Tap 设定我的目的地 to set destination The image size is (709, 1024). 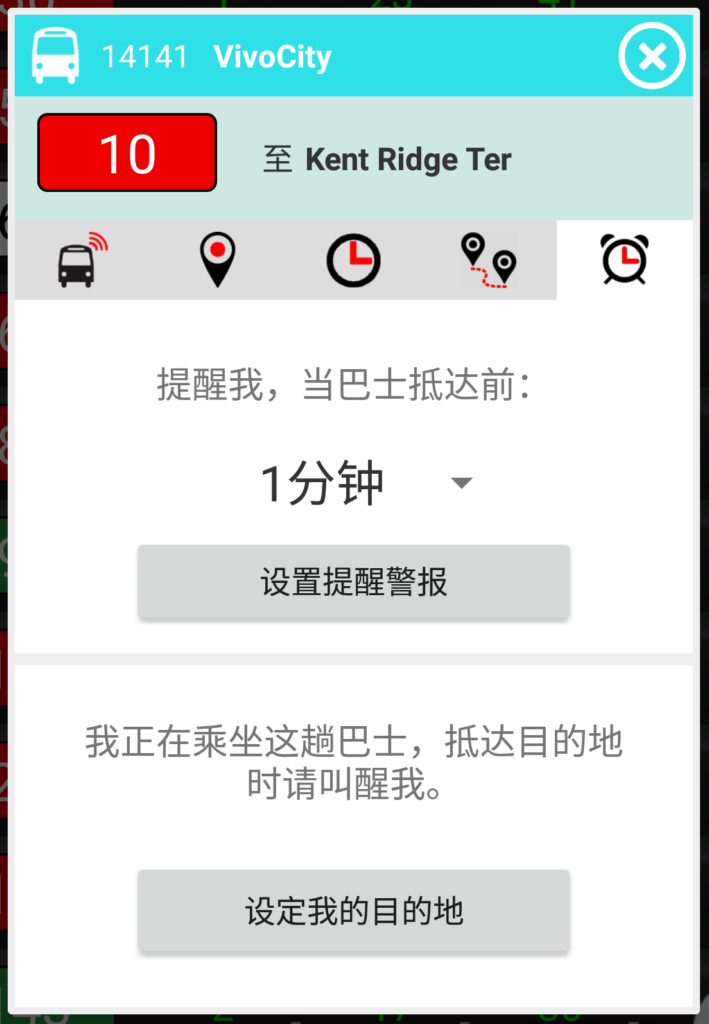click(x=353, y=910)
